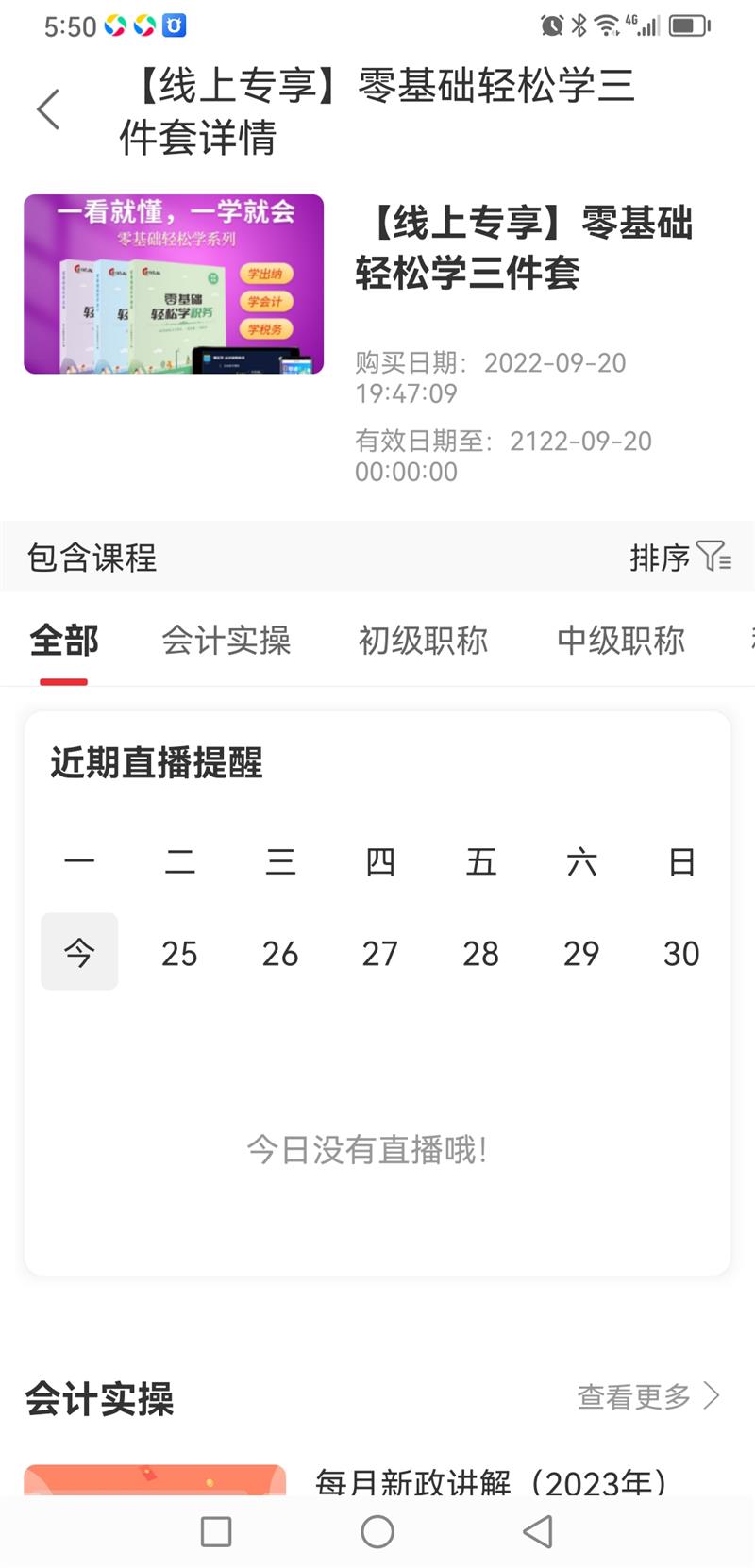View more 会计实操 courses via 查看更多

[x=648, y=1396]
